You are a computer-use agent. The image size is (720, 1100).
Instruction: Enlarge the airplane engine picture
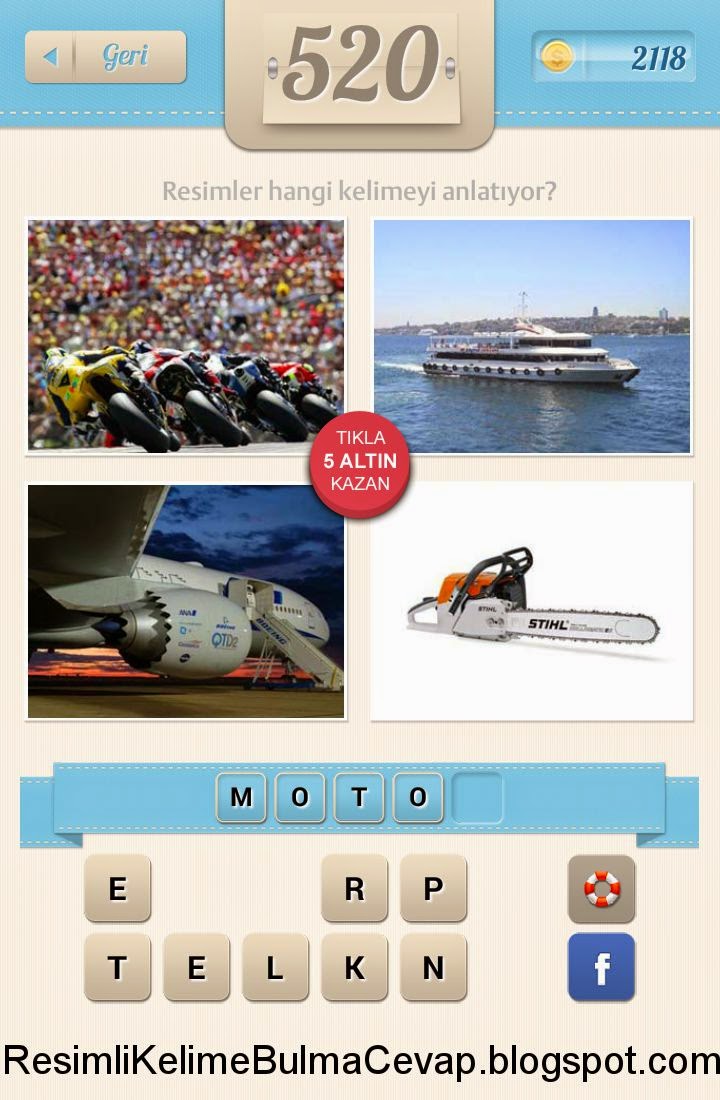[186, 601]
